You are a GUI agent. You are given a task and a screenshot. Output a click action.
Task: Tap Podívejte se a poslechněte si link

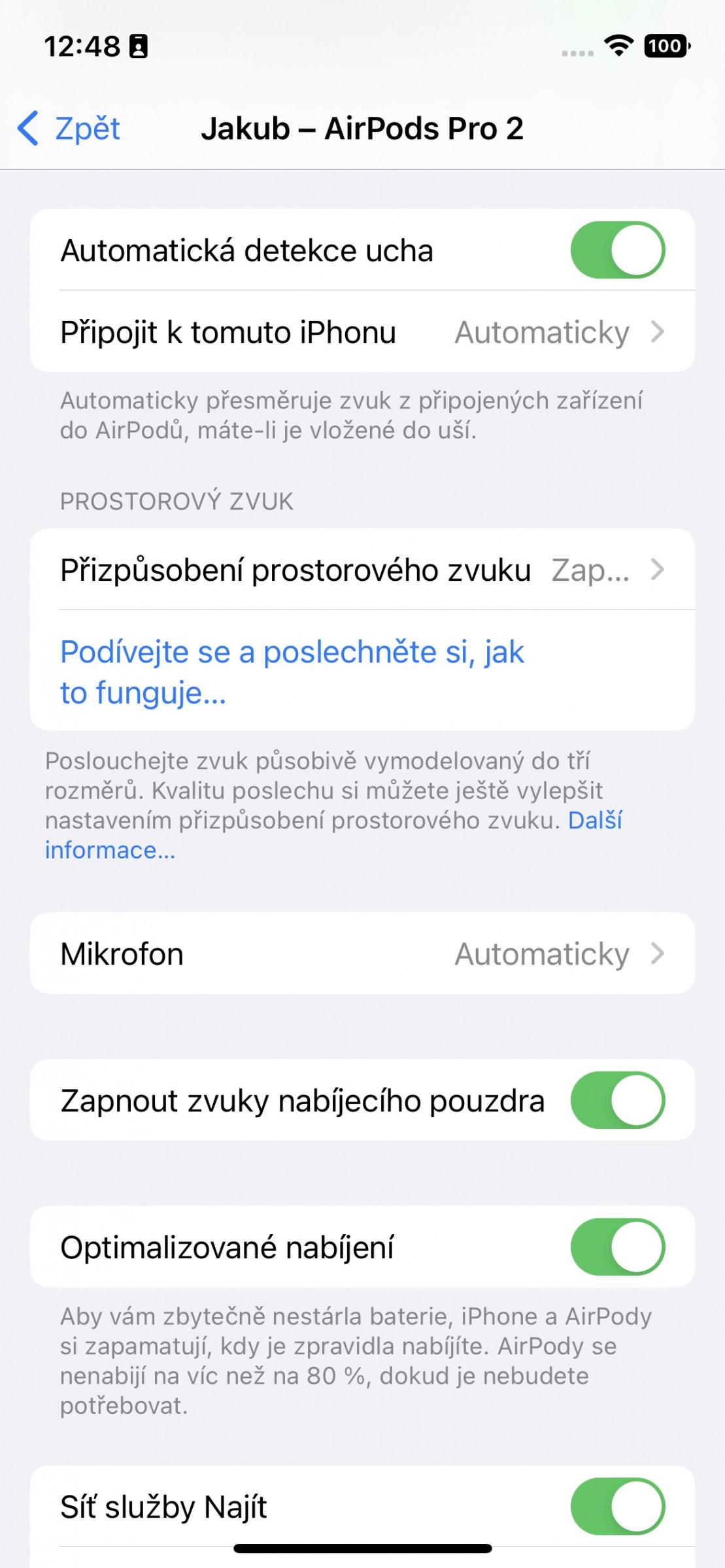(292, 672)
